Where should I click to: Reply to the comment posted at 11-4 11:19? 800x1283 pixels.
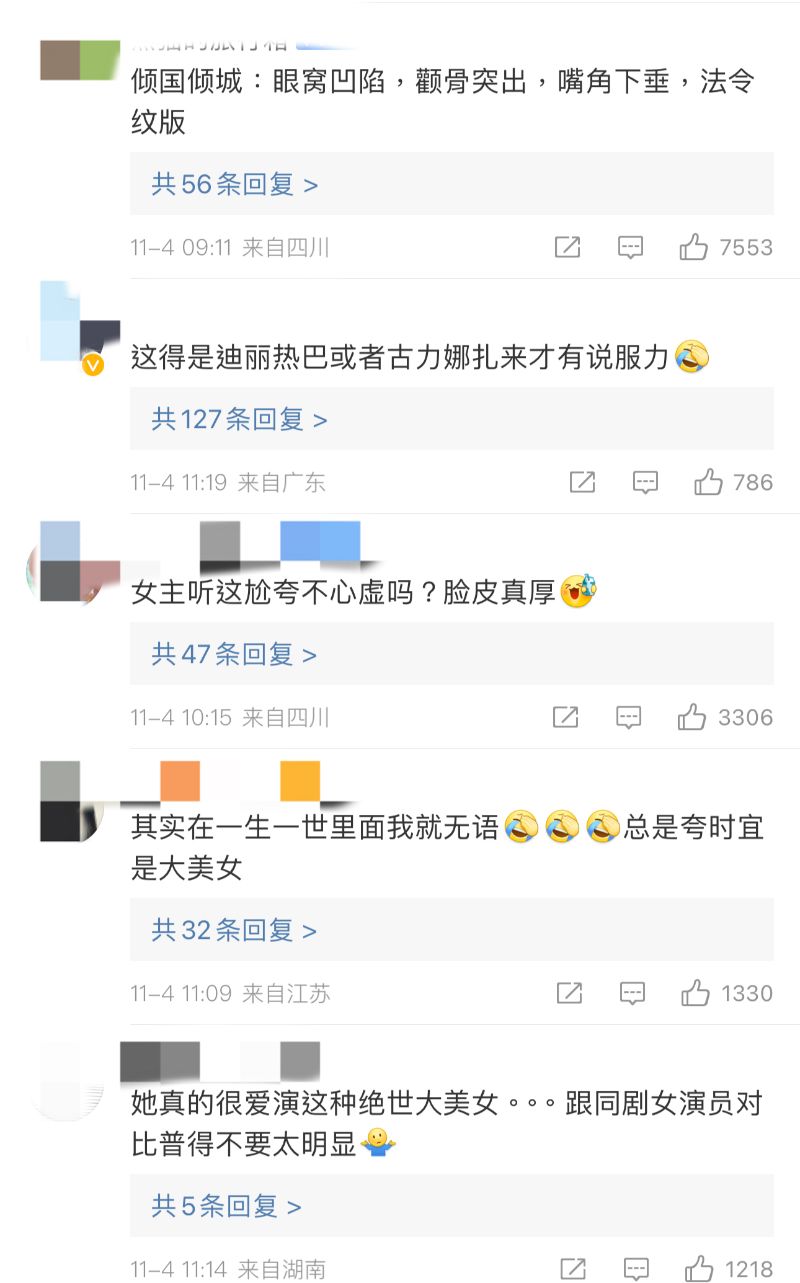(645, 483)
